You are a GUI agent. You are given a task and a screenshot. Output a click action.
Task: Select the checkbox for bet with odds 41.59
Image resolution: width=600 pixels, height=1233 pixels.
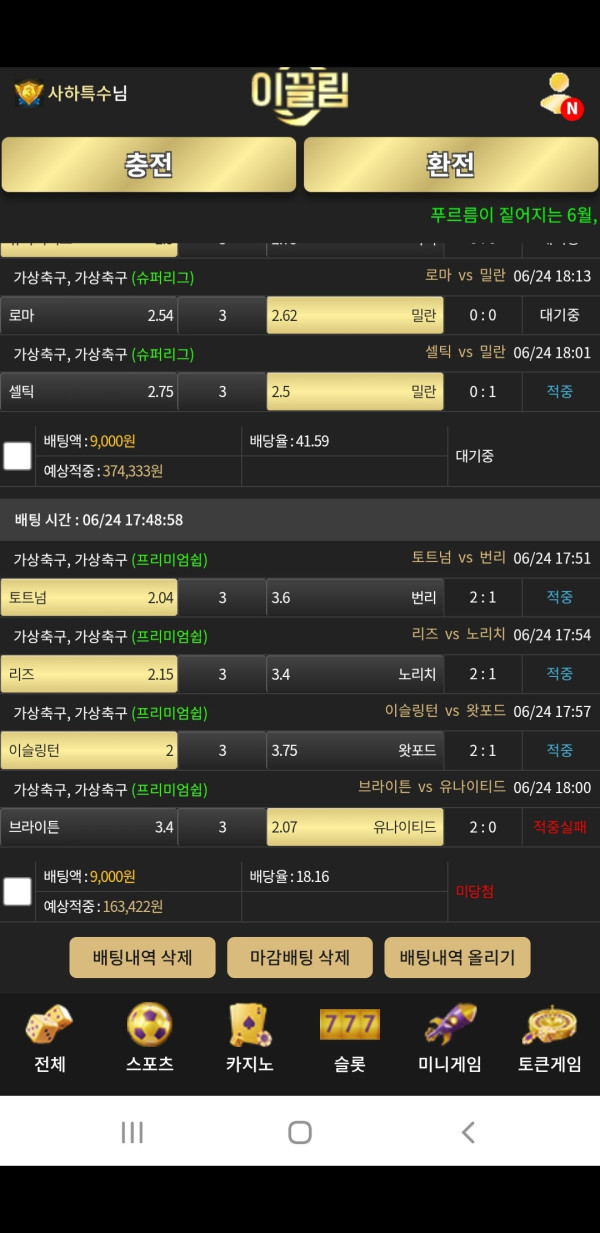[x=18, y=456]
